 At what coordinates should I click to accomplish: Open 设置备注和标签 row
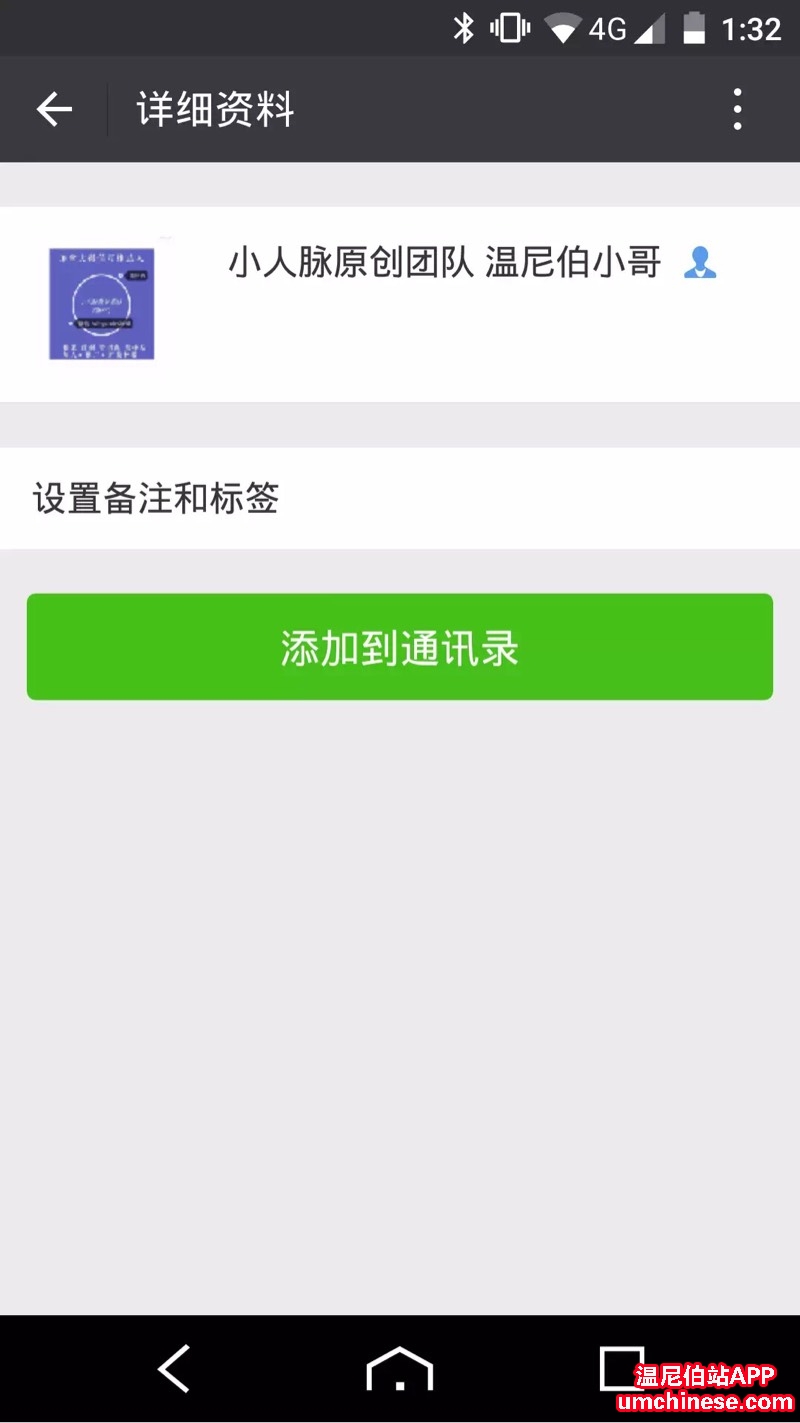pyautogui.click(x=400, y=498)
